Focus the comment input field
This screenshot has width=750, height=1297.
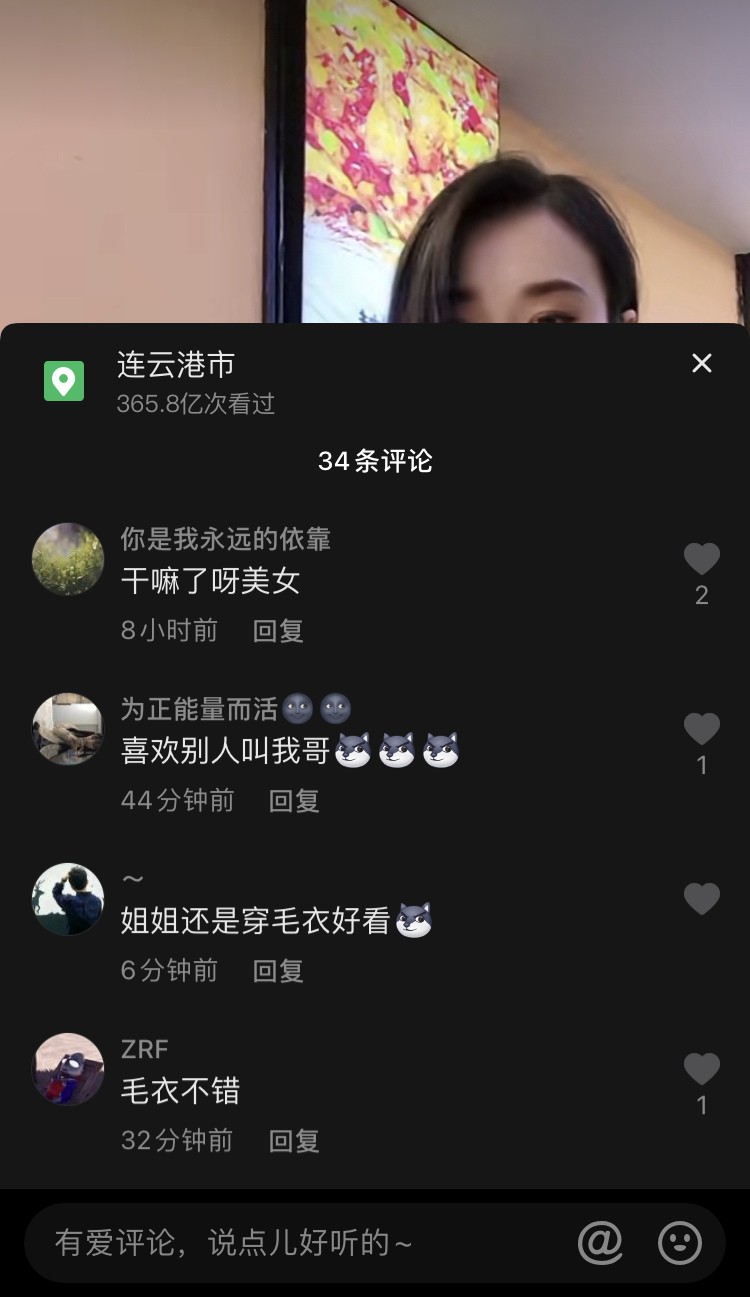coord(300,1243)
